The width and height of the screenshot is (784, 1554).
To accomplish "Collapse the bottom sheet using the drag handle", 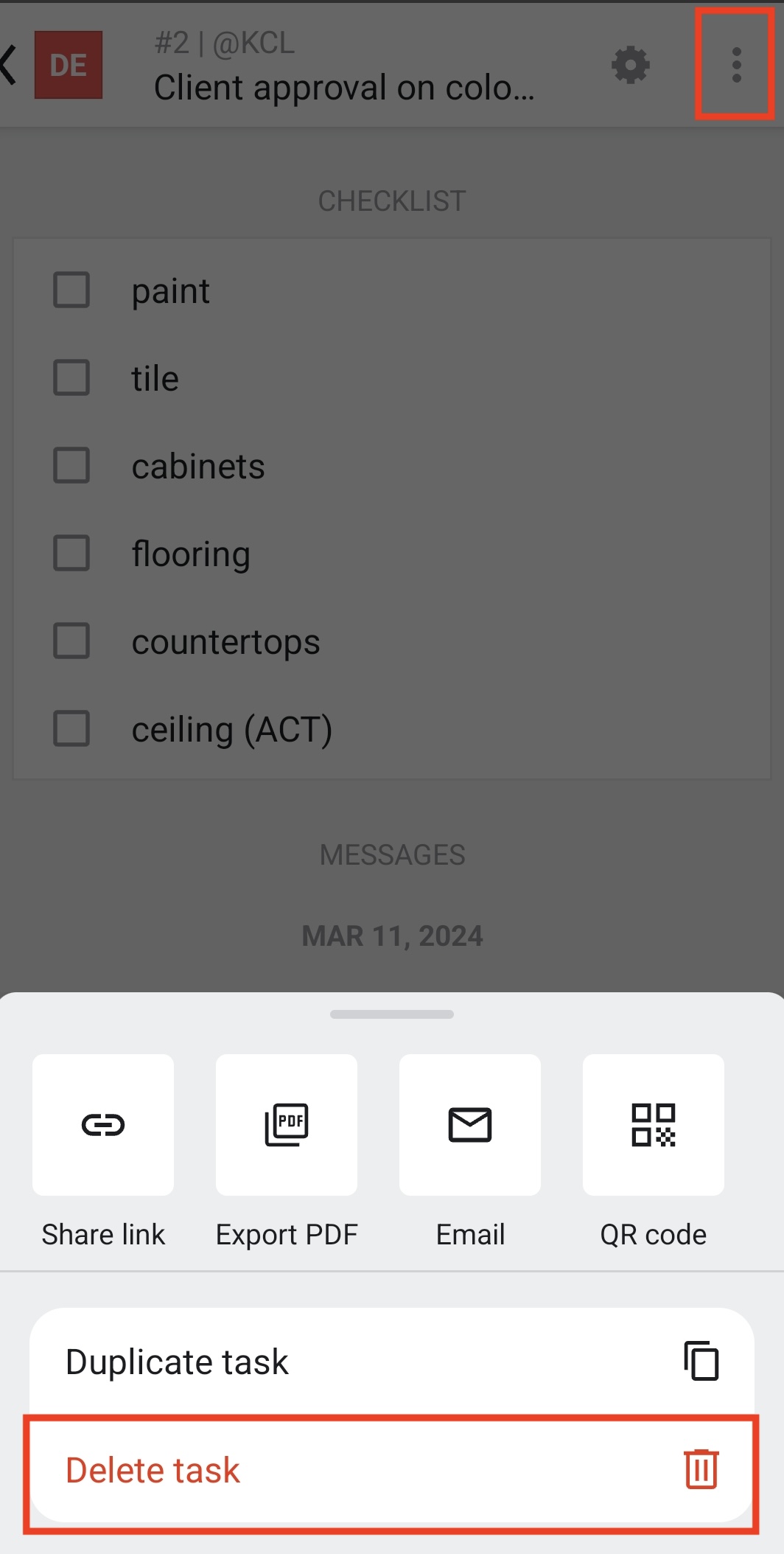I will tap(391, 1014).
